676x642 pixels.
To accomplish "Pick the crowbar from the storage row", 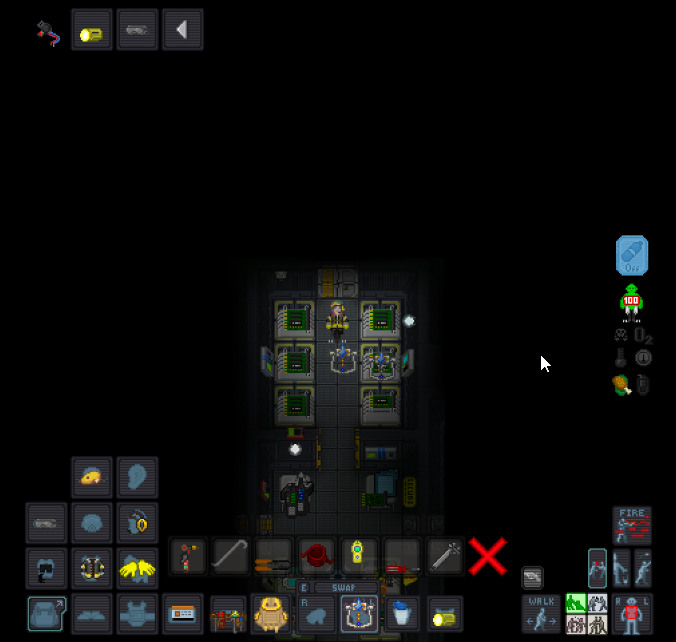I will (x=231, y=556).
